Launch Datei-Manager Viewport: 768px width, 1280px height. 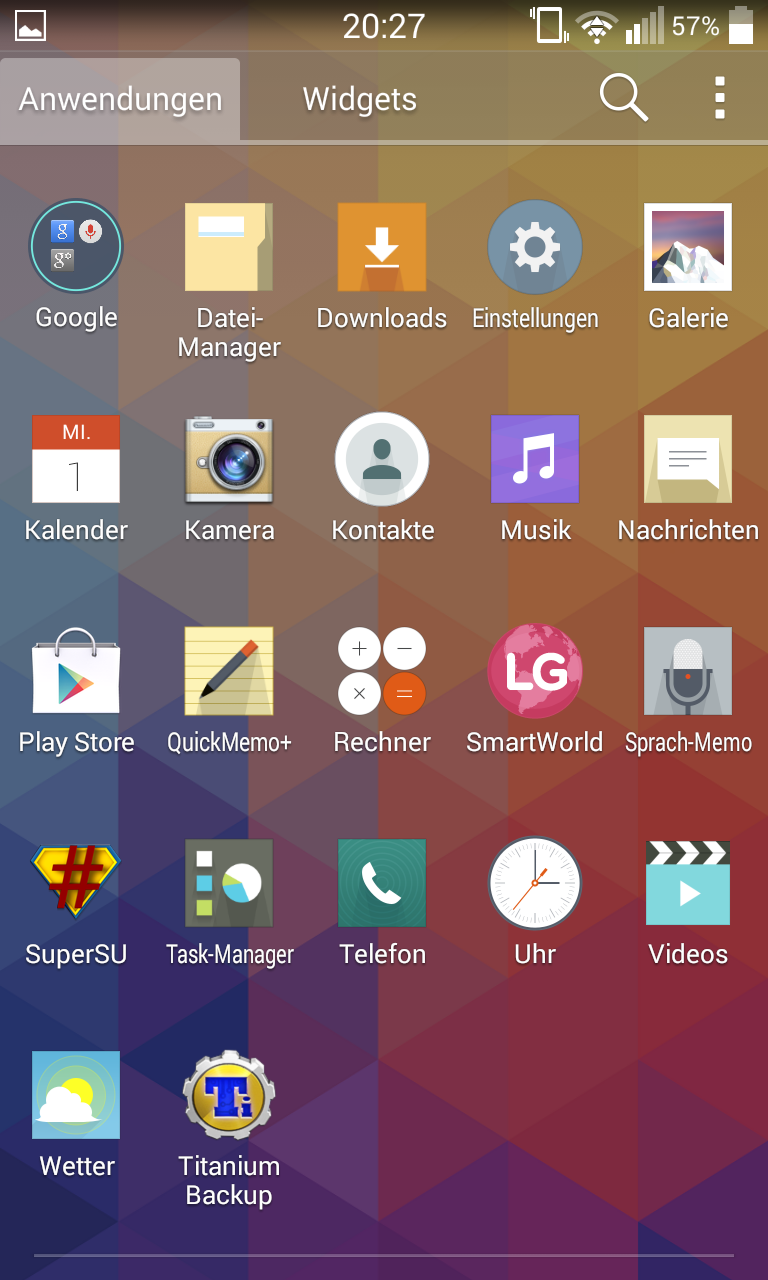(x=229, y=247)
